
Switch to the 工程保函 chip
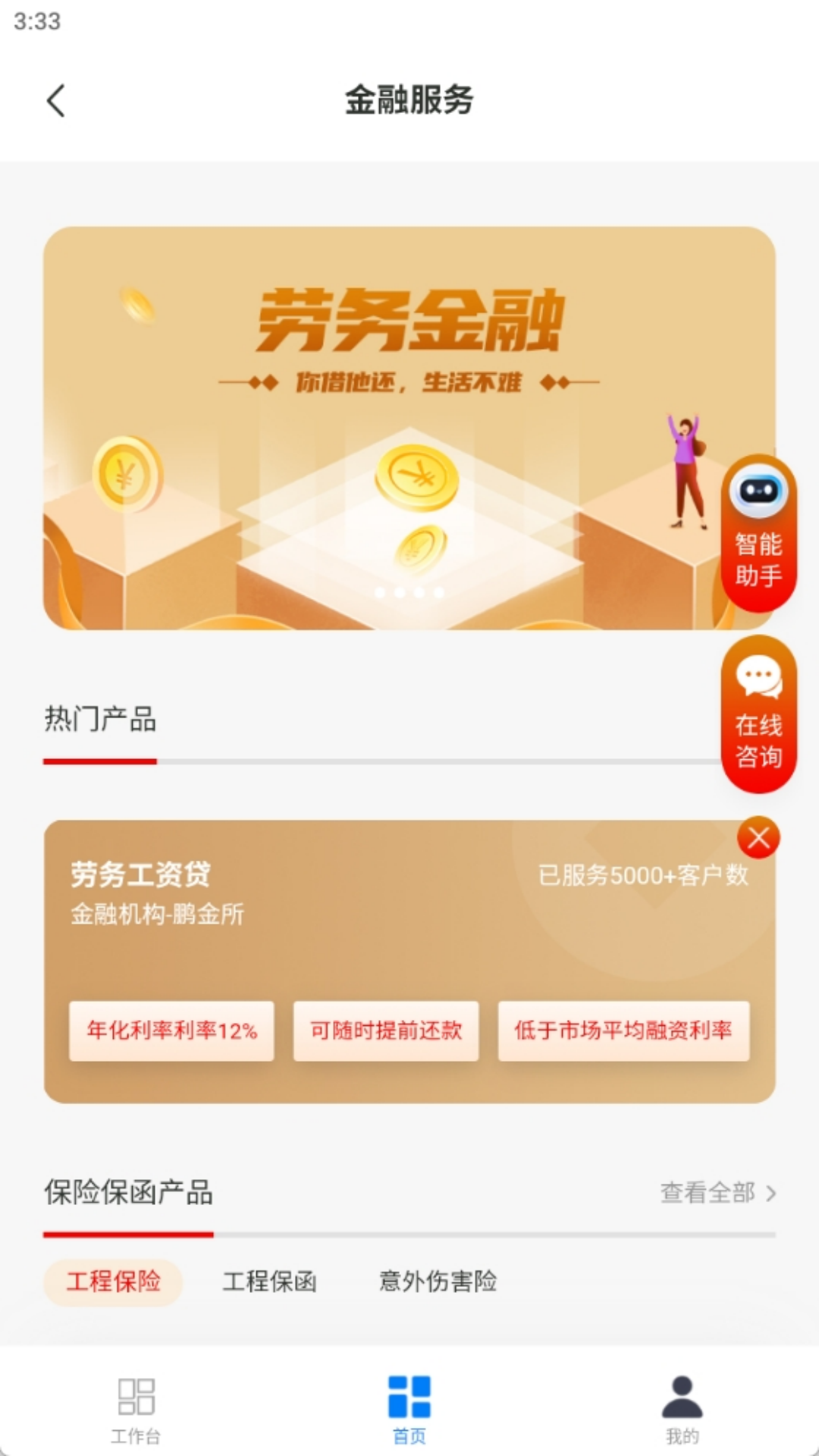point(269,1282)
